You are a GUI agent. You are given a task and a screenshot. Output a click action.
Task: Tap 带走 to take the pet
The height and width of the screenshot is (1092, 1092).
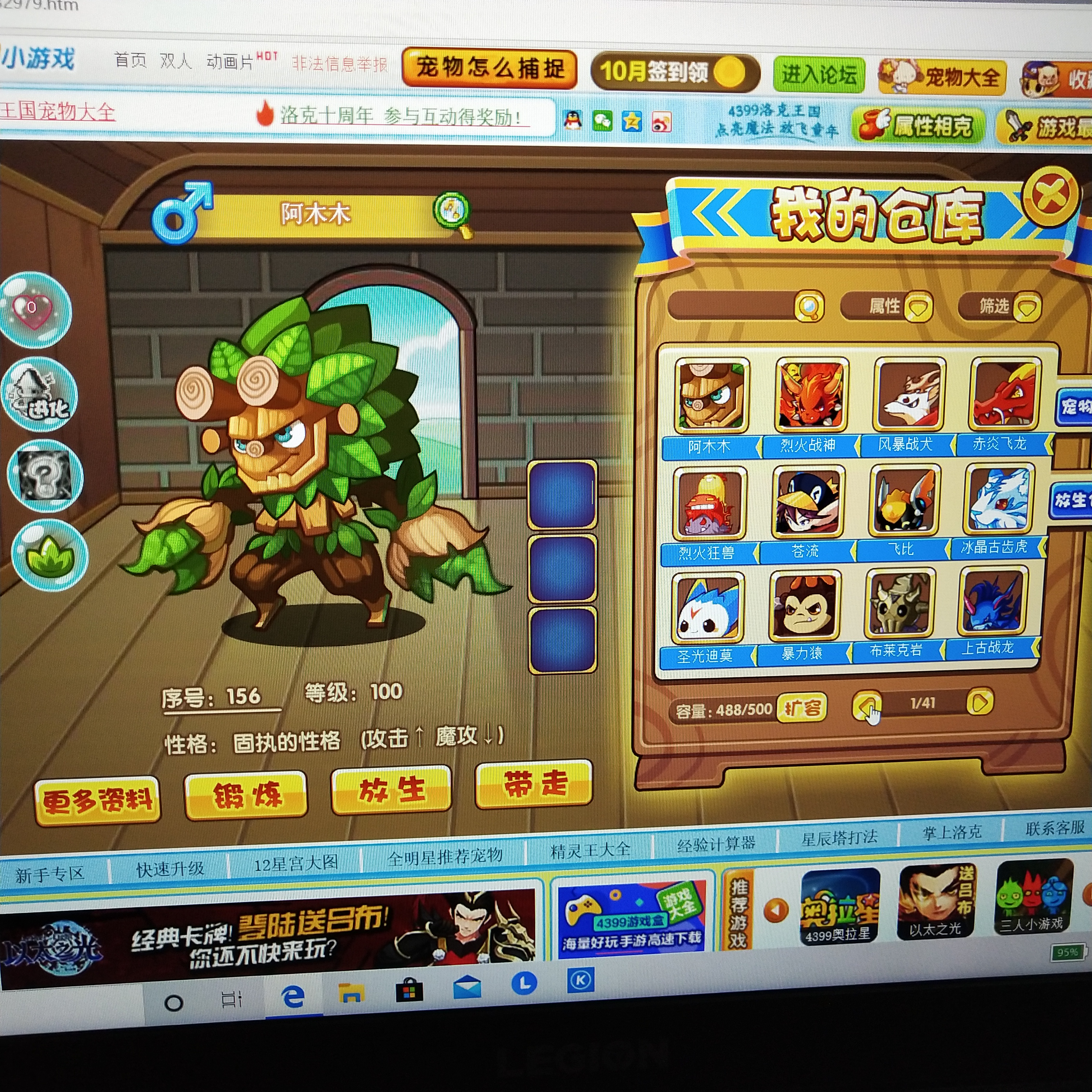click(x=535, y=785)
